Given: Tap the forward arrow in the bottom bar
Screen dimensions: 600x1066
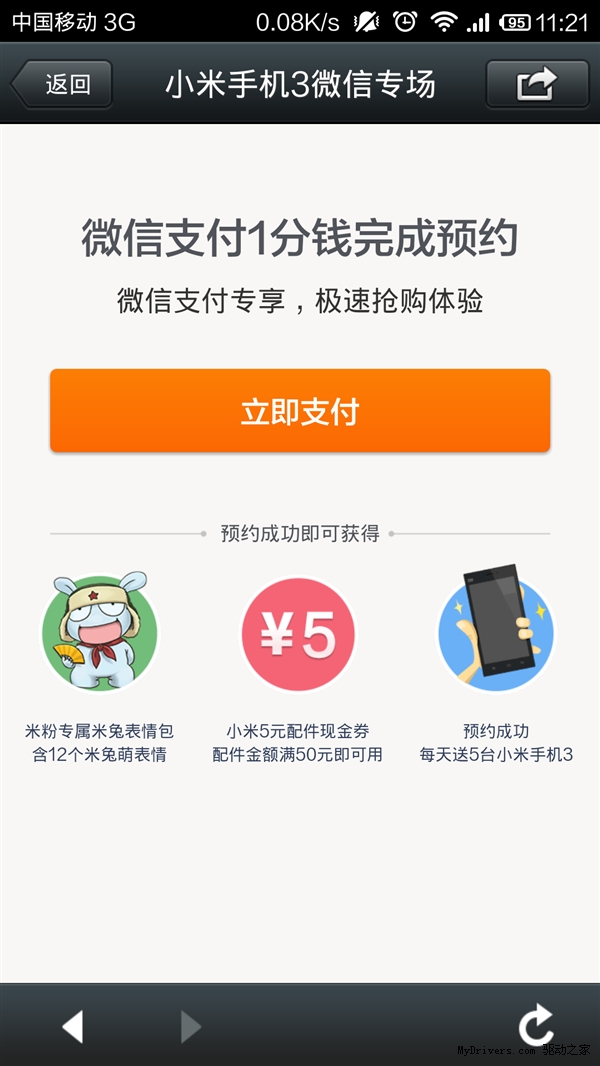Looking at the screenshot, I should pos(190,1026).
